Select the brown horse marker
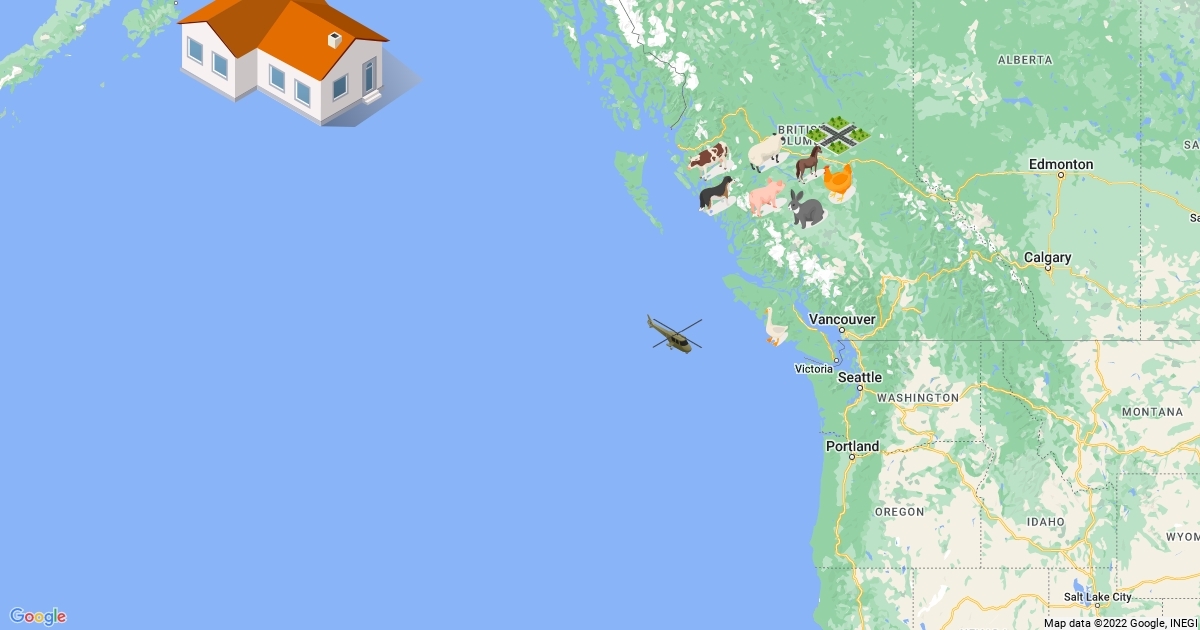The image size is (1200, 630). (809, 162)
